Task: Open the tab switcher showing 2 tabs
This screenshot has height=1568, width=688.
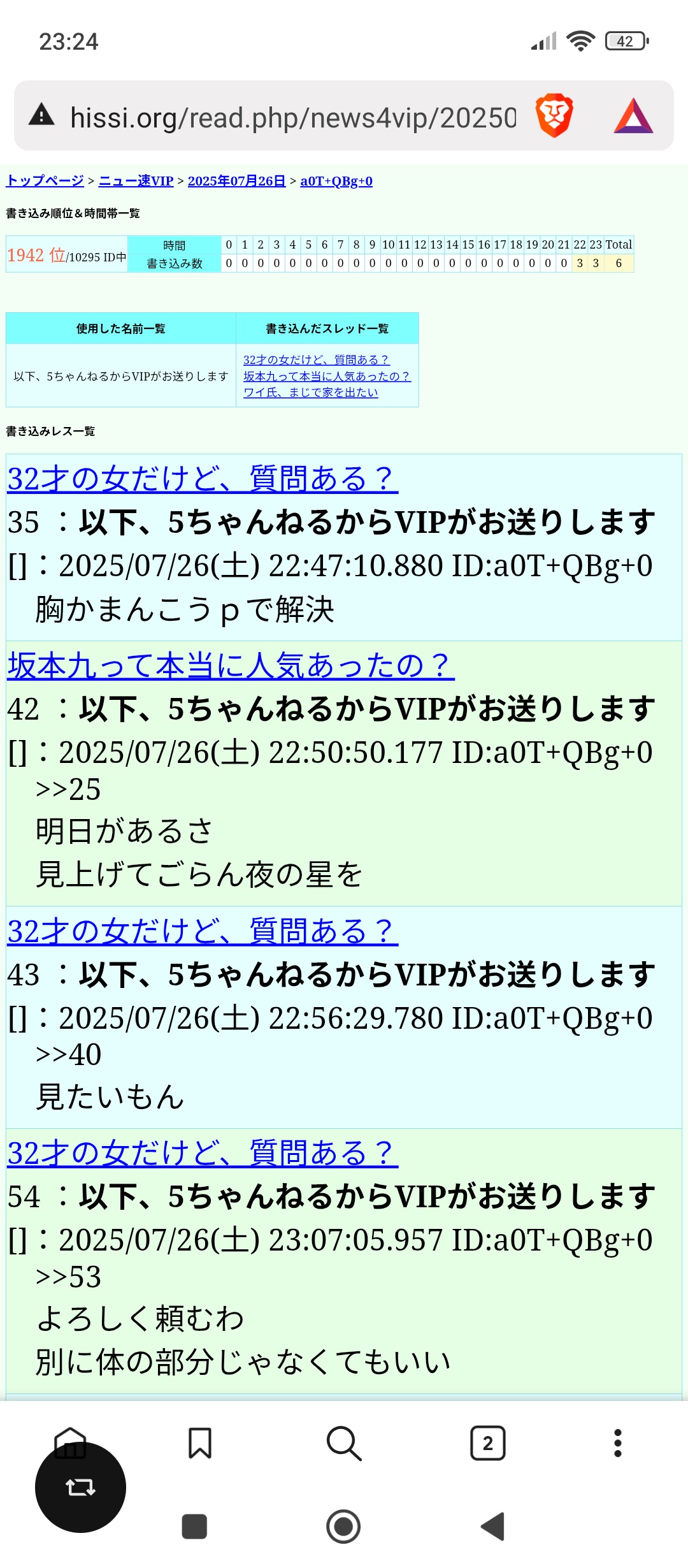Action: point(488,1443)
